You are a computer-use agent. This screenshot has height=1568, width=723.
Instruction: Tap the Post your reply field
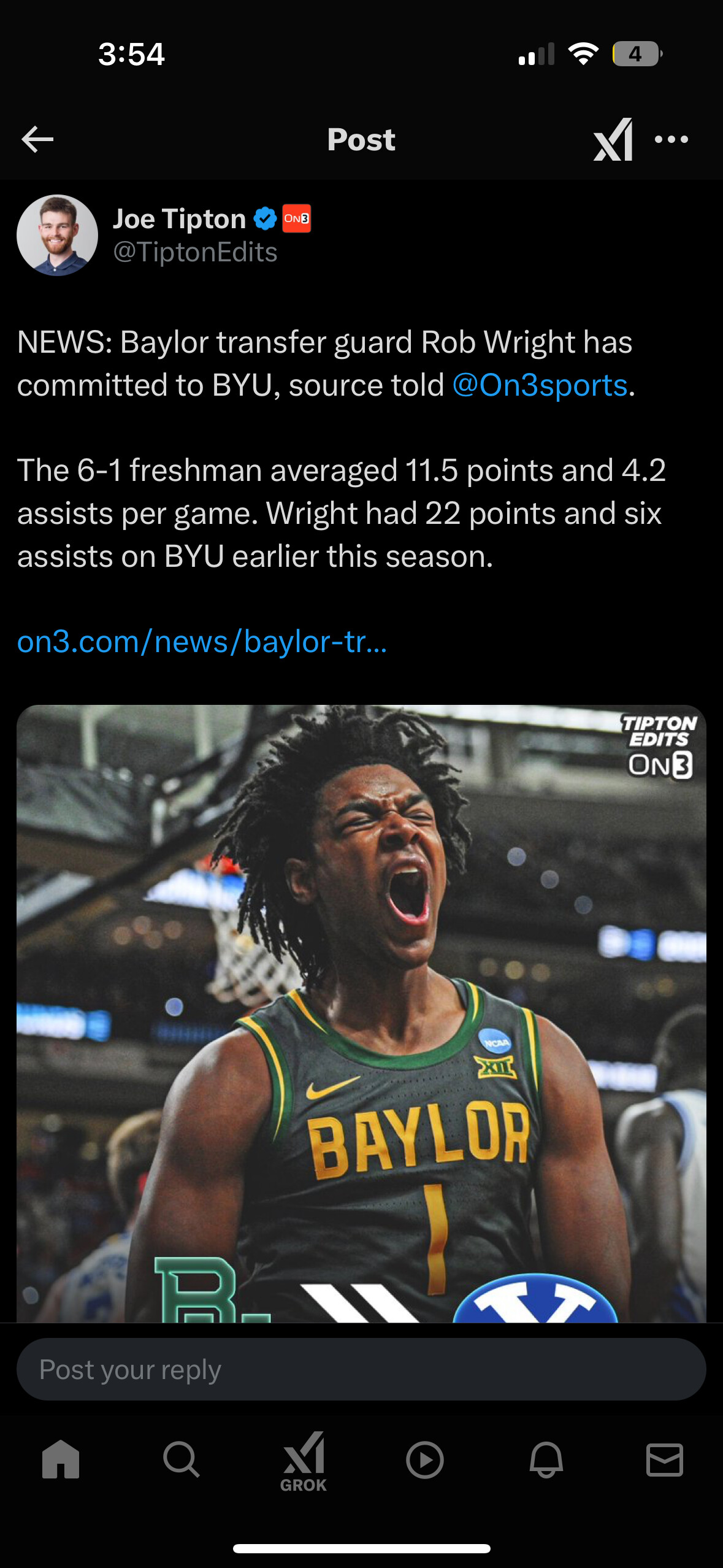(361, 1369)
